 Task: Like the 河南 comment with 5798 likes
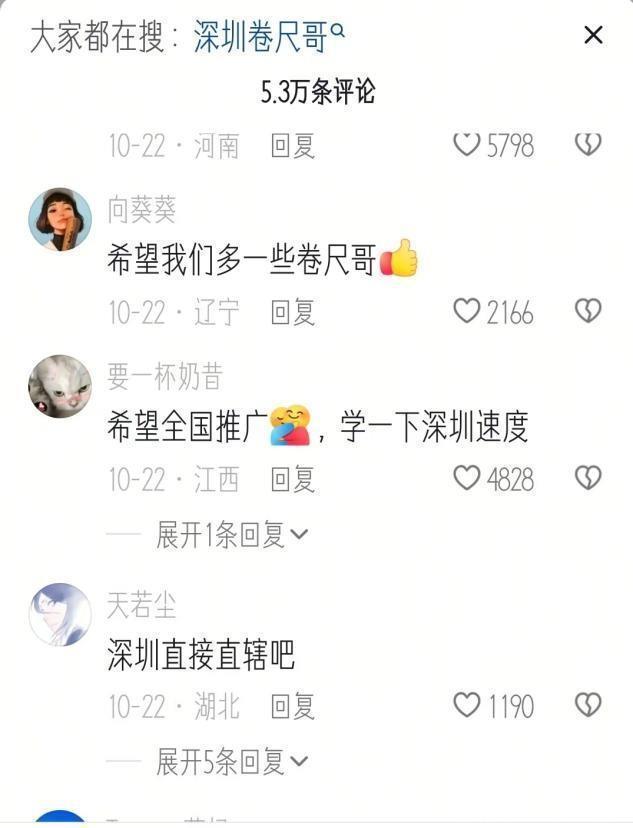click(467, 146)
